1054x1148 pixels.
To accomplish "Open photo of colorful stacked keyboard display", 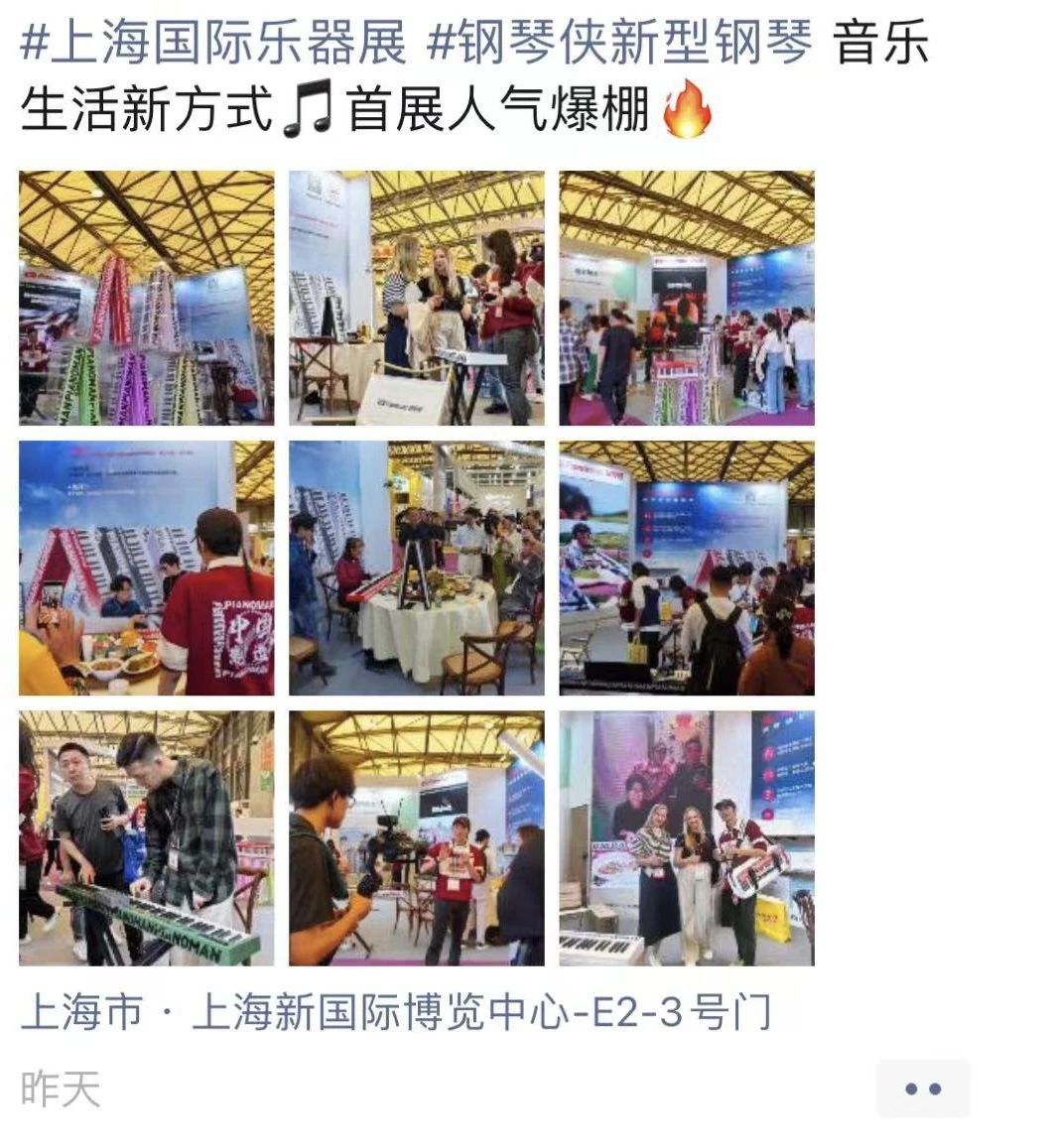I will [x=147, y=298].
